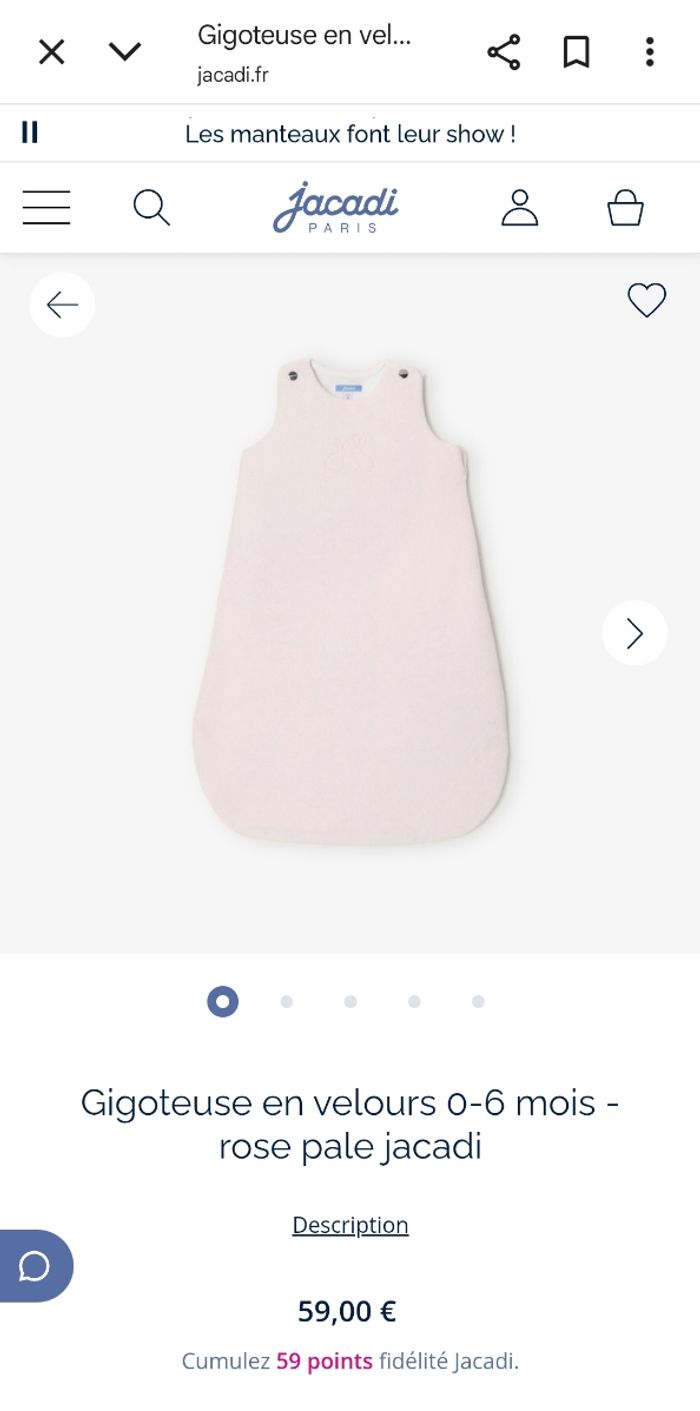Open the account profile
The width and height of the screenshot is (700, 1411).
pyautogui.click(x=519, y=207)
